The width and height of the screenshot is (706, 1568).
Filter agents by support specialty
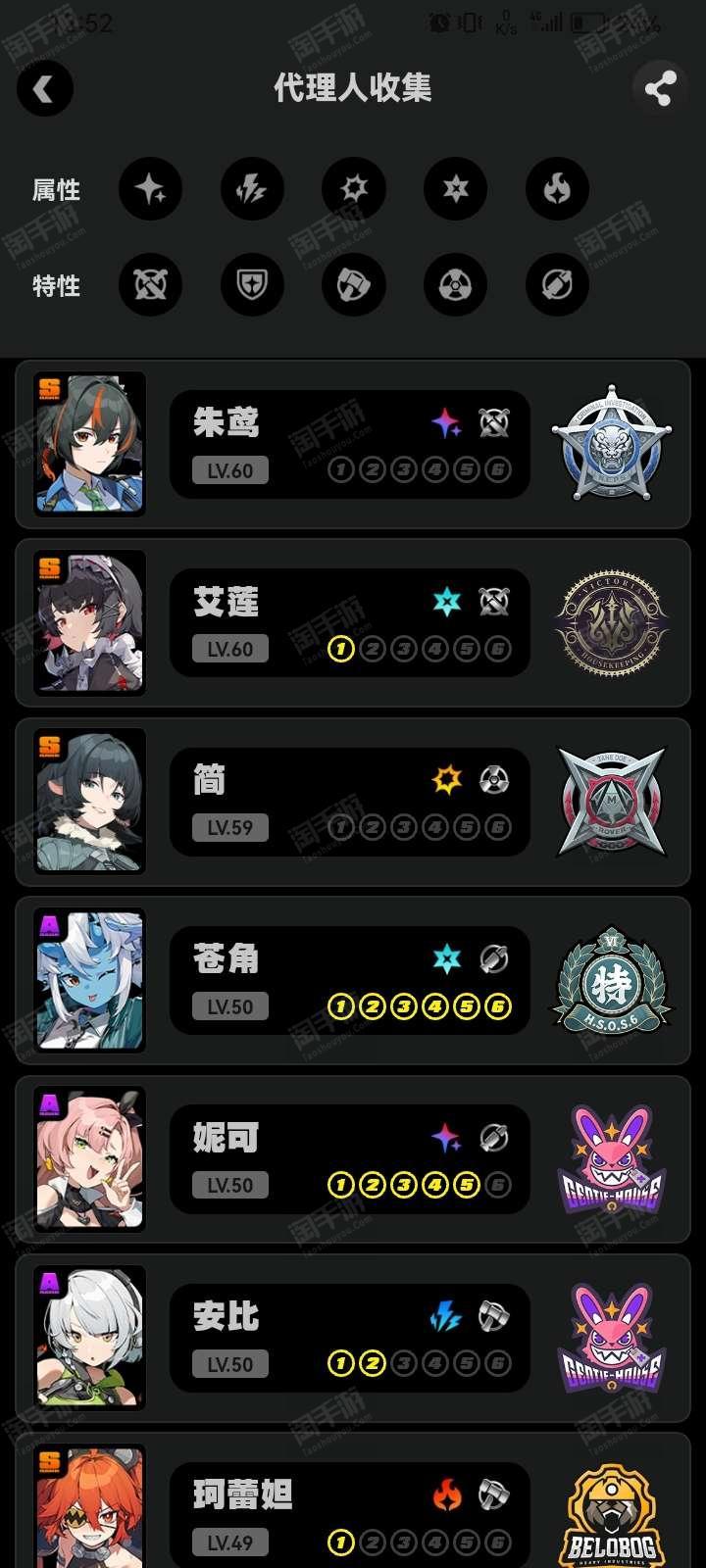point(557,285)
